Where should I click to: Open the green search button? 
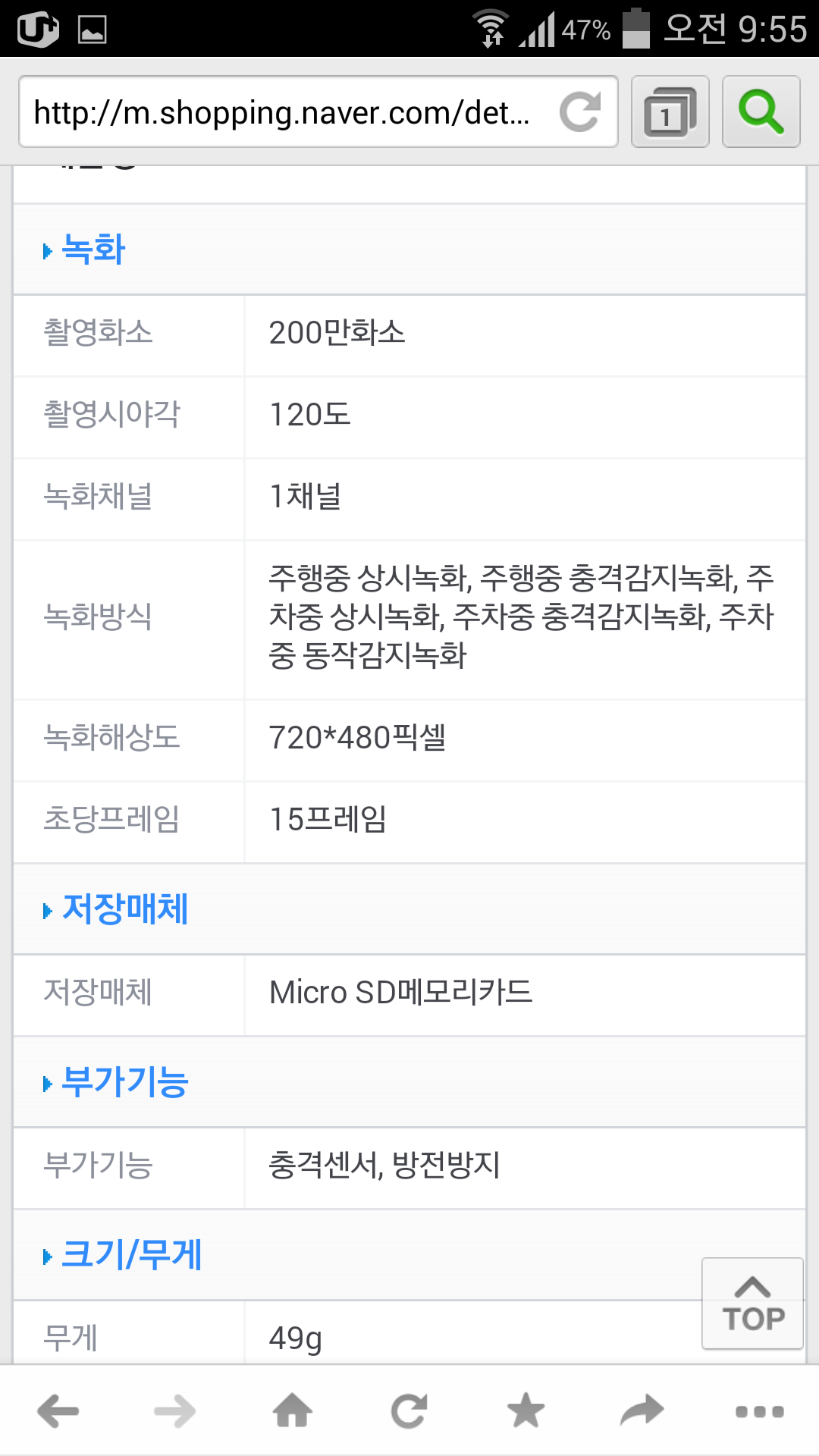tap(761, 112)
